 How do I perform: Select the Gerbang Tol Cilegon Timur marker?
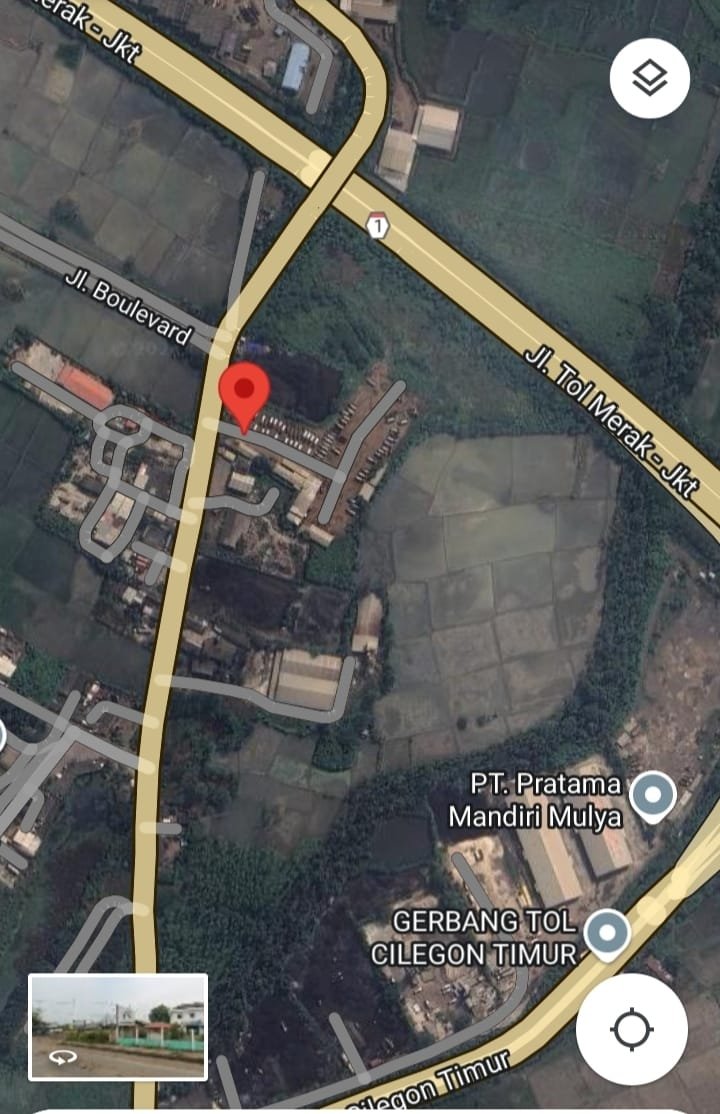pyautogui.click(x=607, y=934)
